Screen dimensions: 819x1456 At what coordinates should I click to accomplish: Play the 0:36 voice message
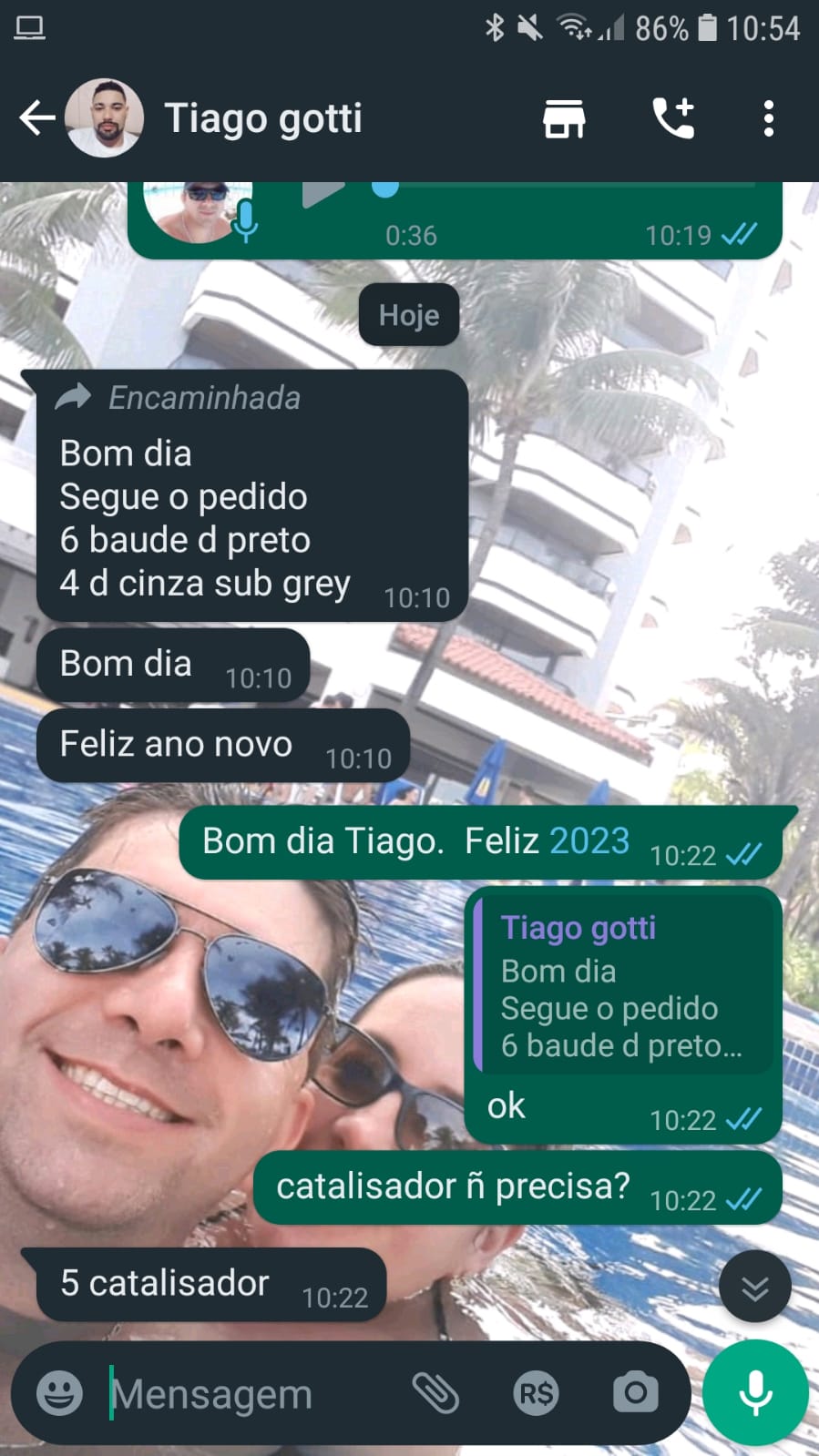point(322,192)
